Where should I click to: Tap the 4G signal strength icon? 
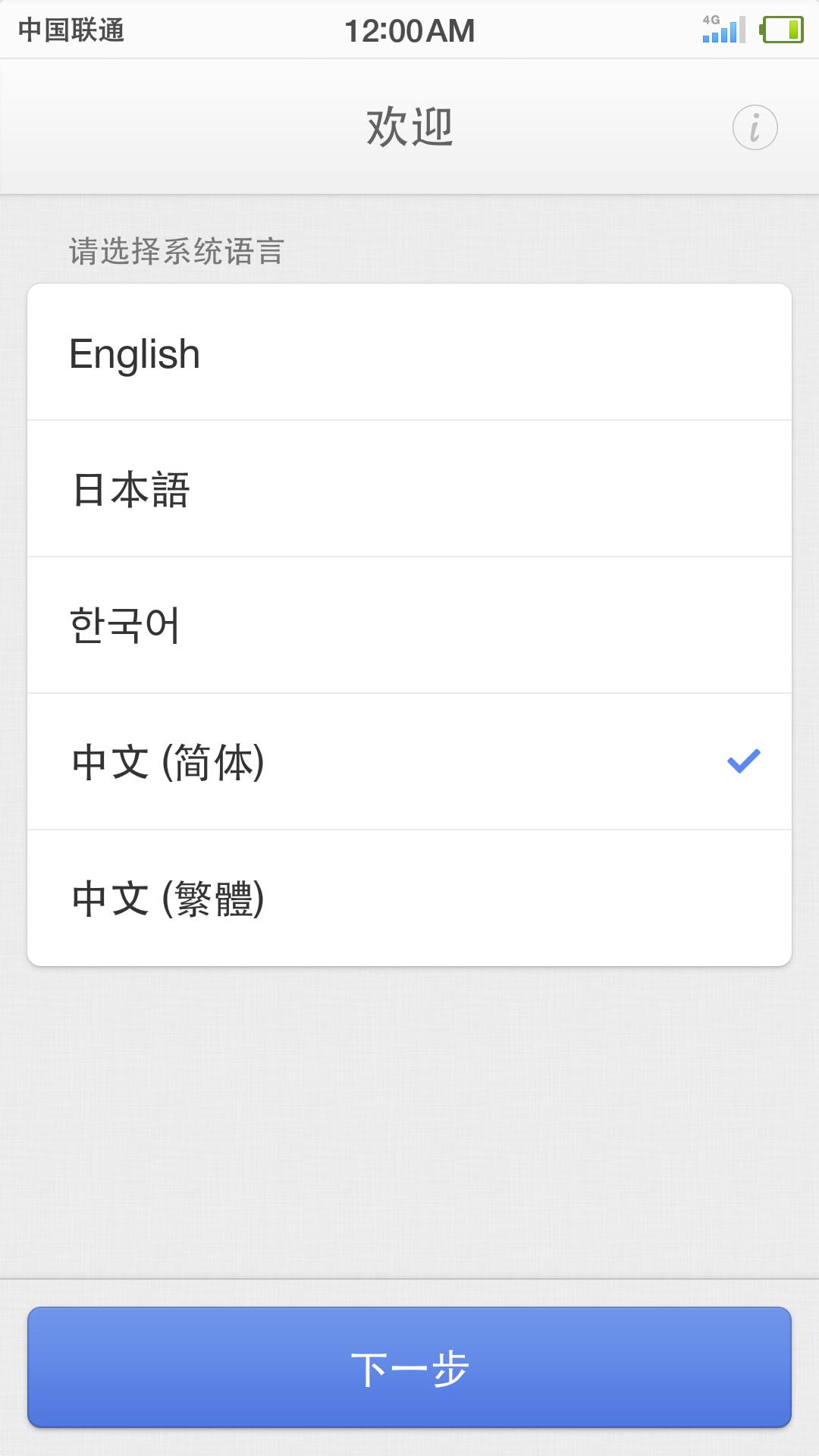[720, 29]
